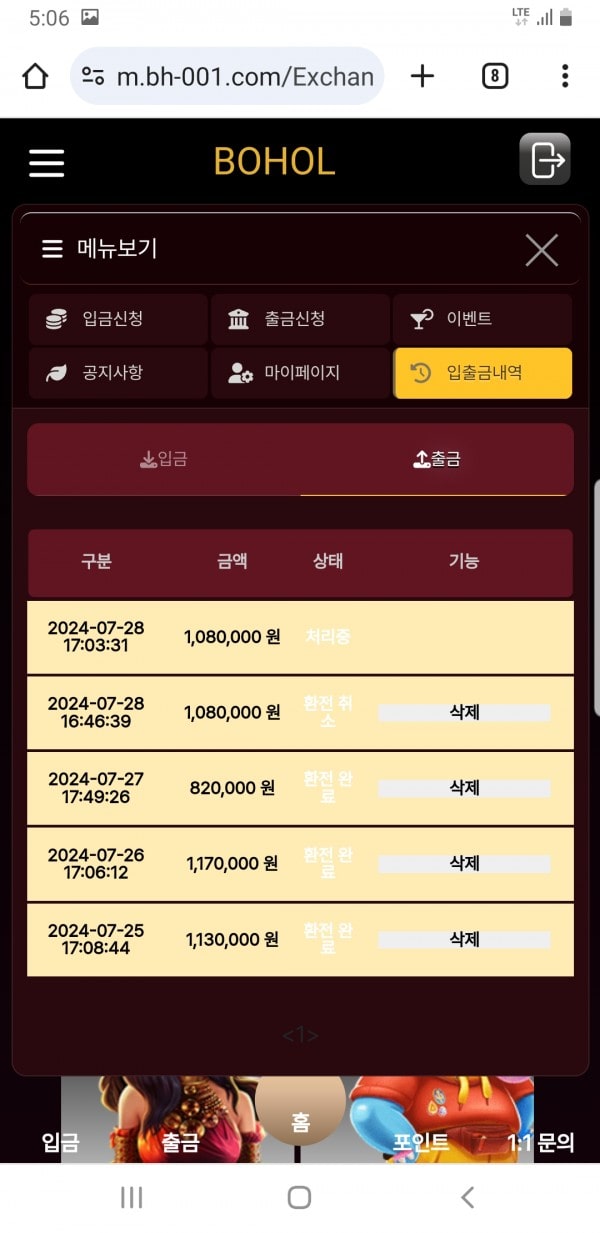600x1233 pixels.
Task: Open the hamburger menu next to BOHOL
Action: pos(46,163)
